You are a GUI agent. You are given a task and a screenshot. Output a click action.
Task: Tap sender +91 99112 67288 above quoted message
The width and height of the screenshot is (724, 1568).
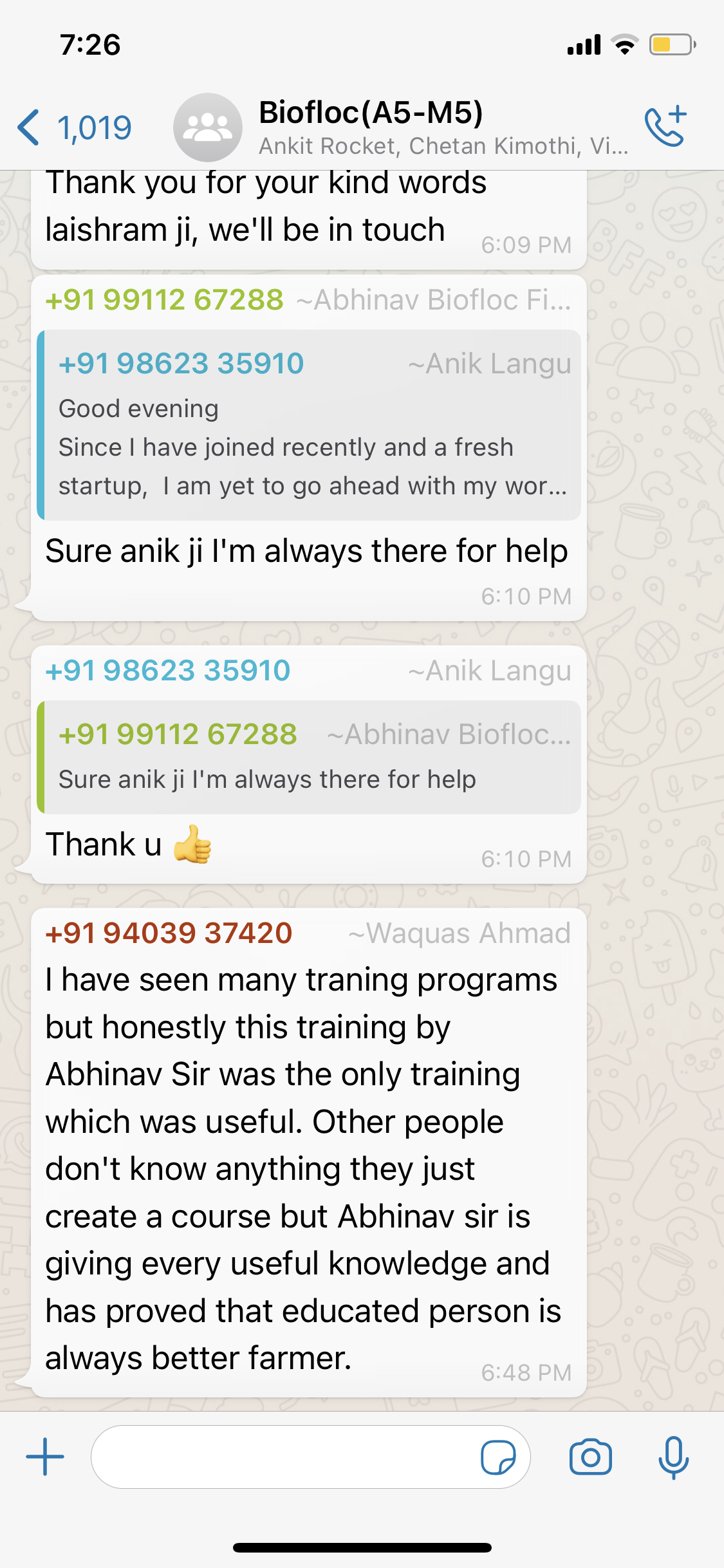(164, 300)
